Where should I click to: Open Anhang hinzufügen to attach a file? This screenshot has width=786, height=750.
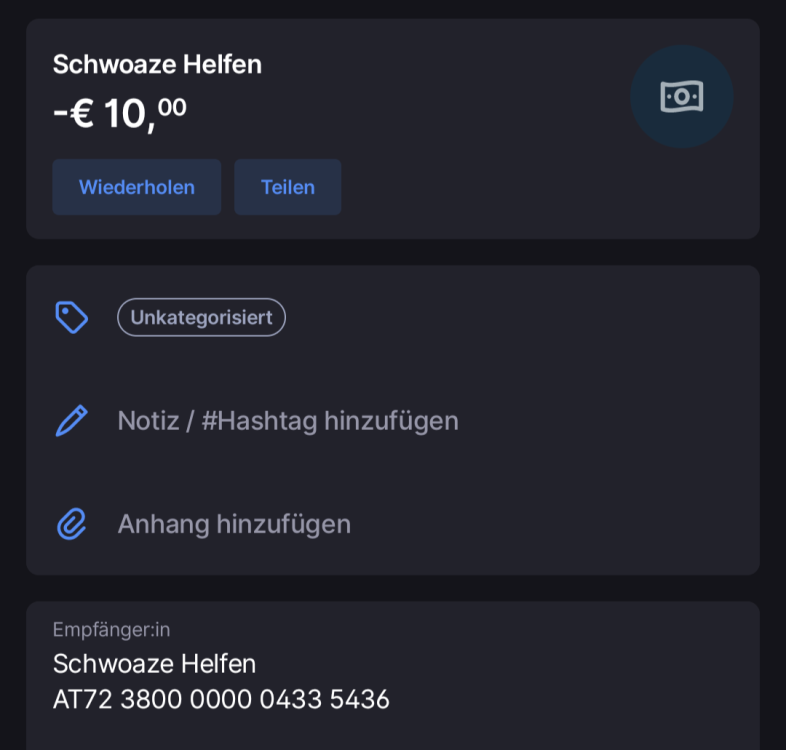click(x=234, y=524)
